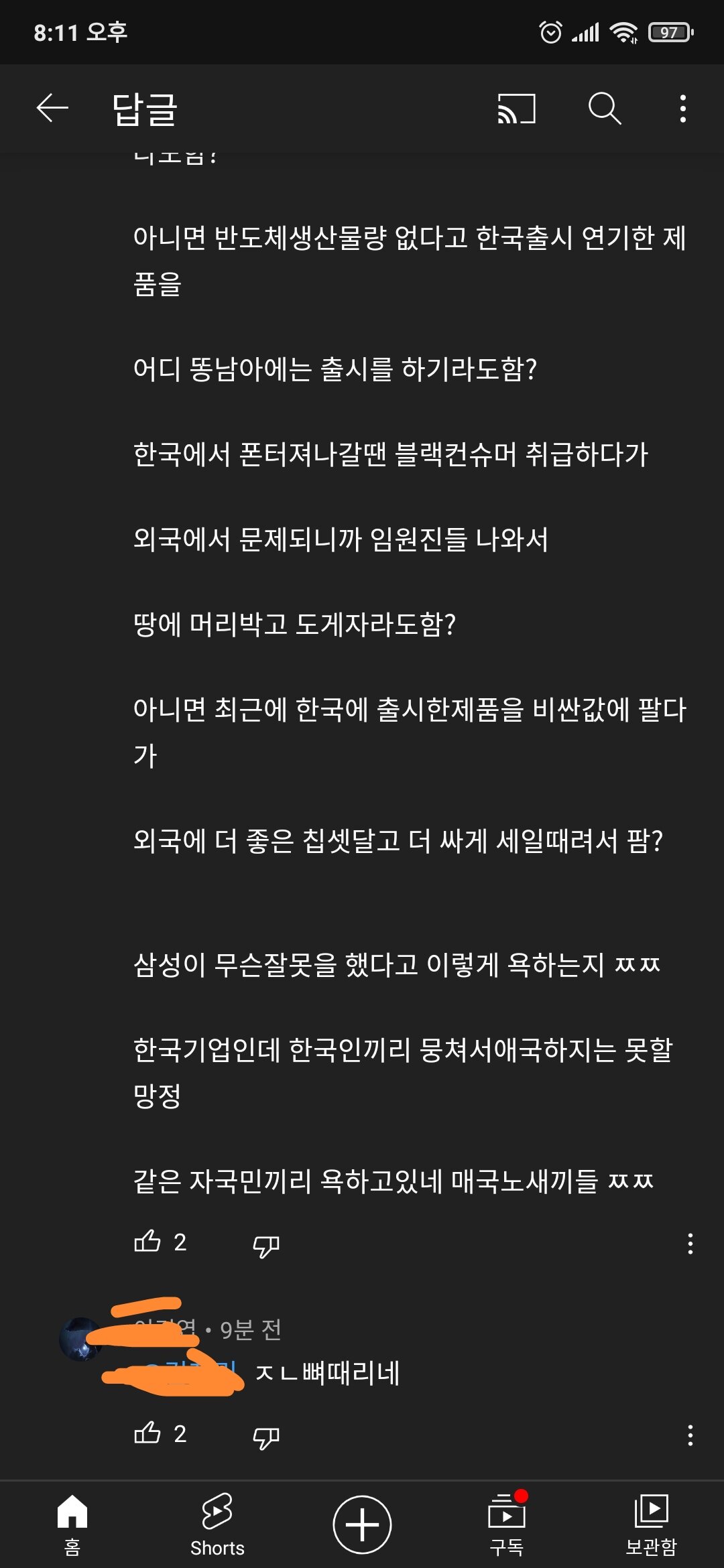The image size is (724, 1568).
Task: Go to the 보관함 library tab
Action: (651, 1524)
